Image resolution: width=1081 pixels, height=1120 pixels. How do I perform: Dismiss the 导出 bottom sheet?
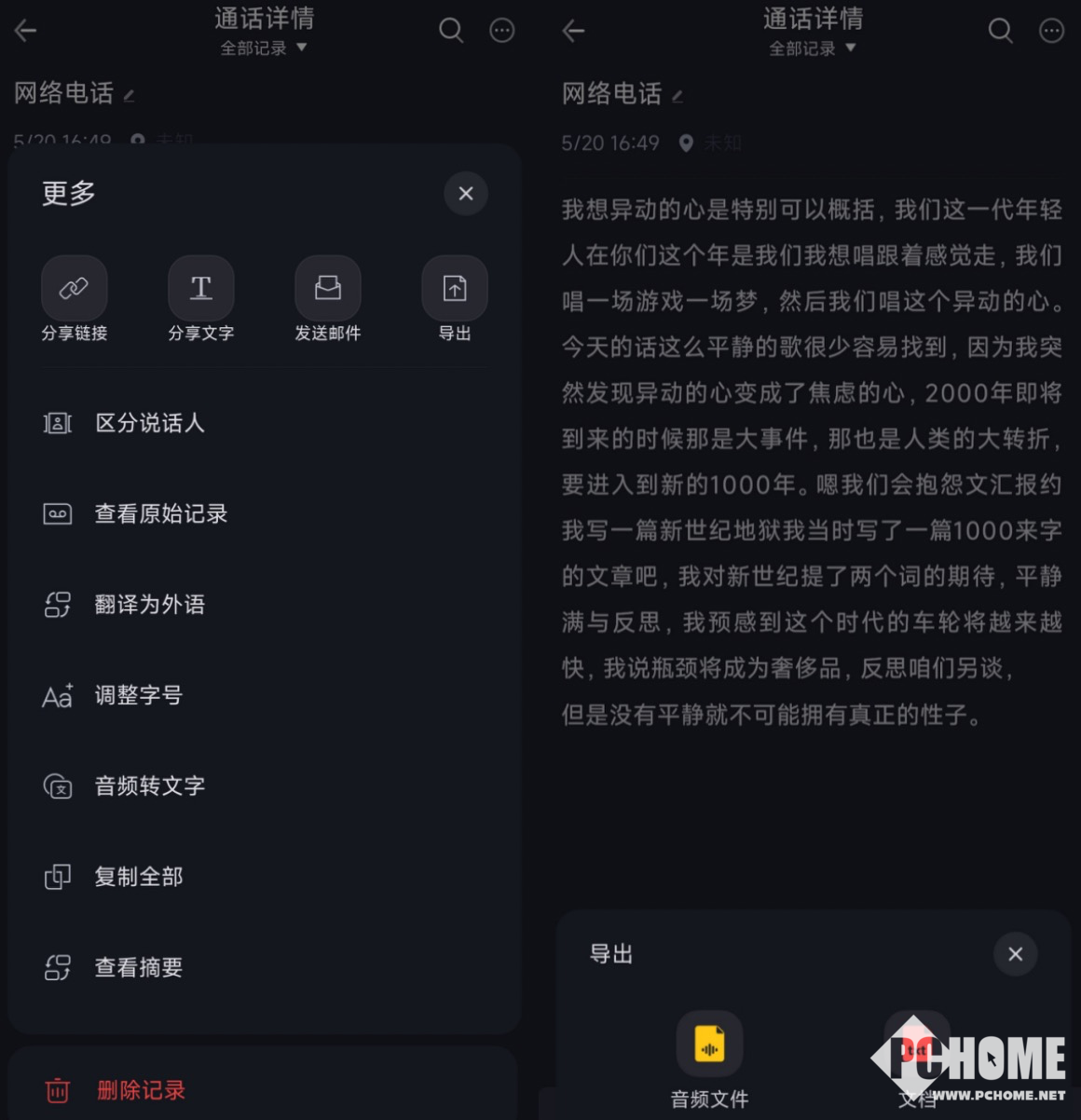1015,954
